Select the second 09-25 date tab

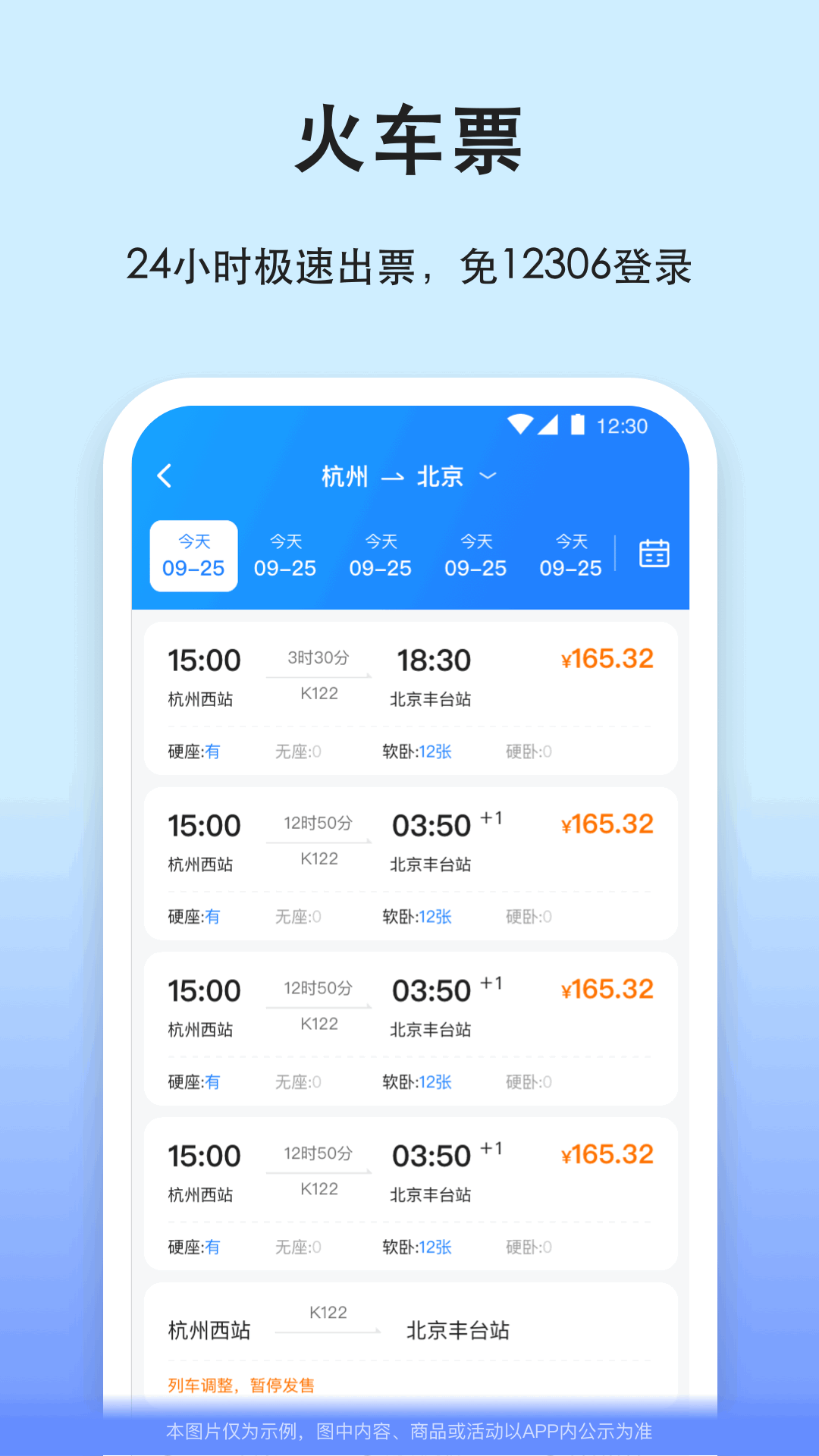[286, 554]
